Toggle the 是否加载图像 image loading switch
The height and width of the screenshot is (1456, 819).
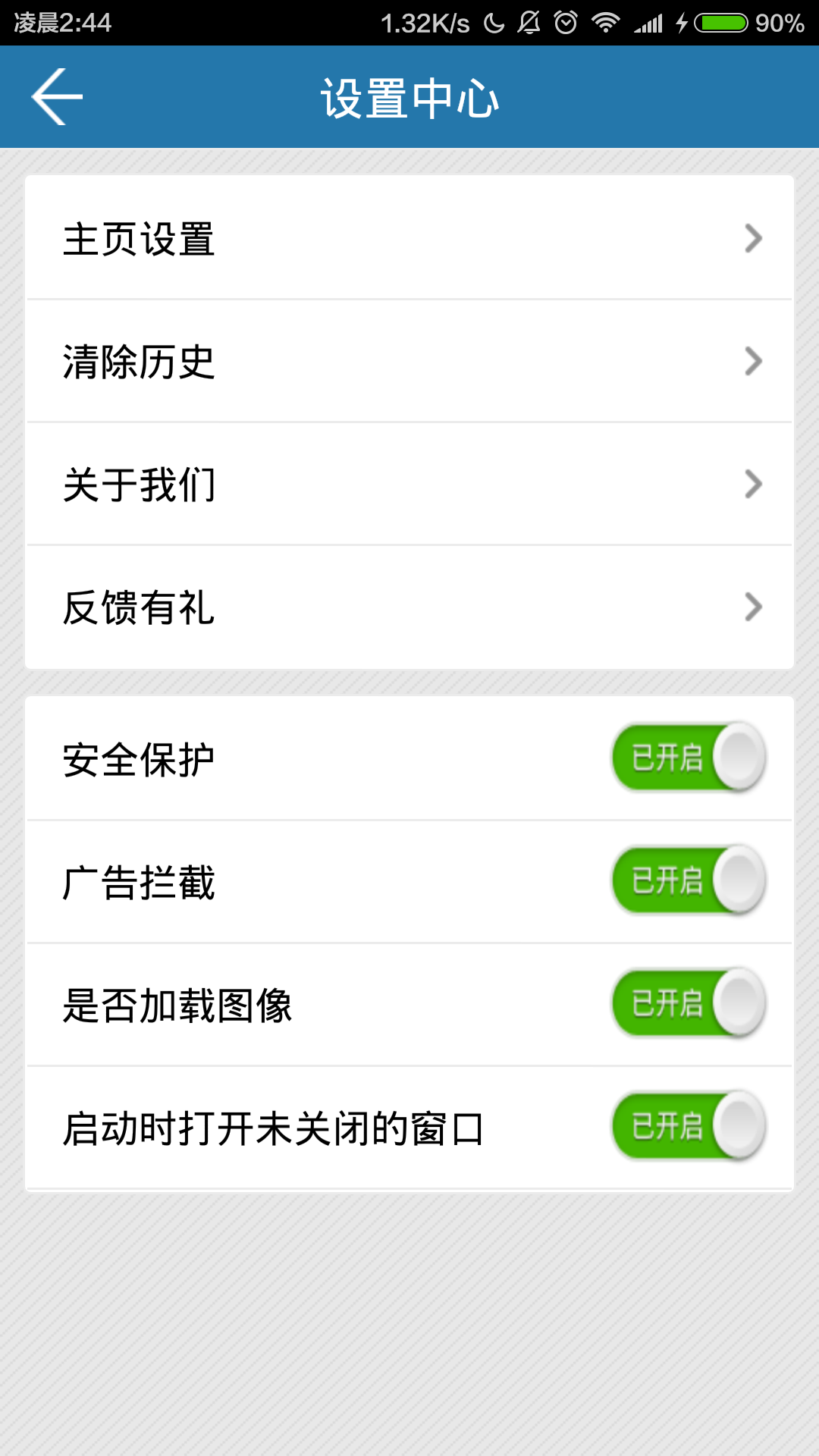pos(689,1003)
